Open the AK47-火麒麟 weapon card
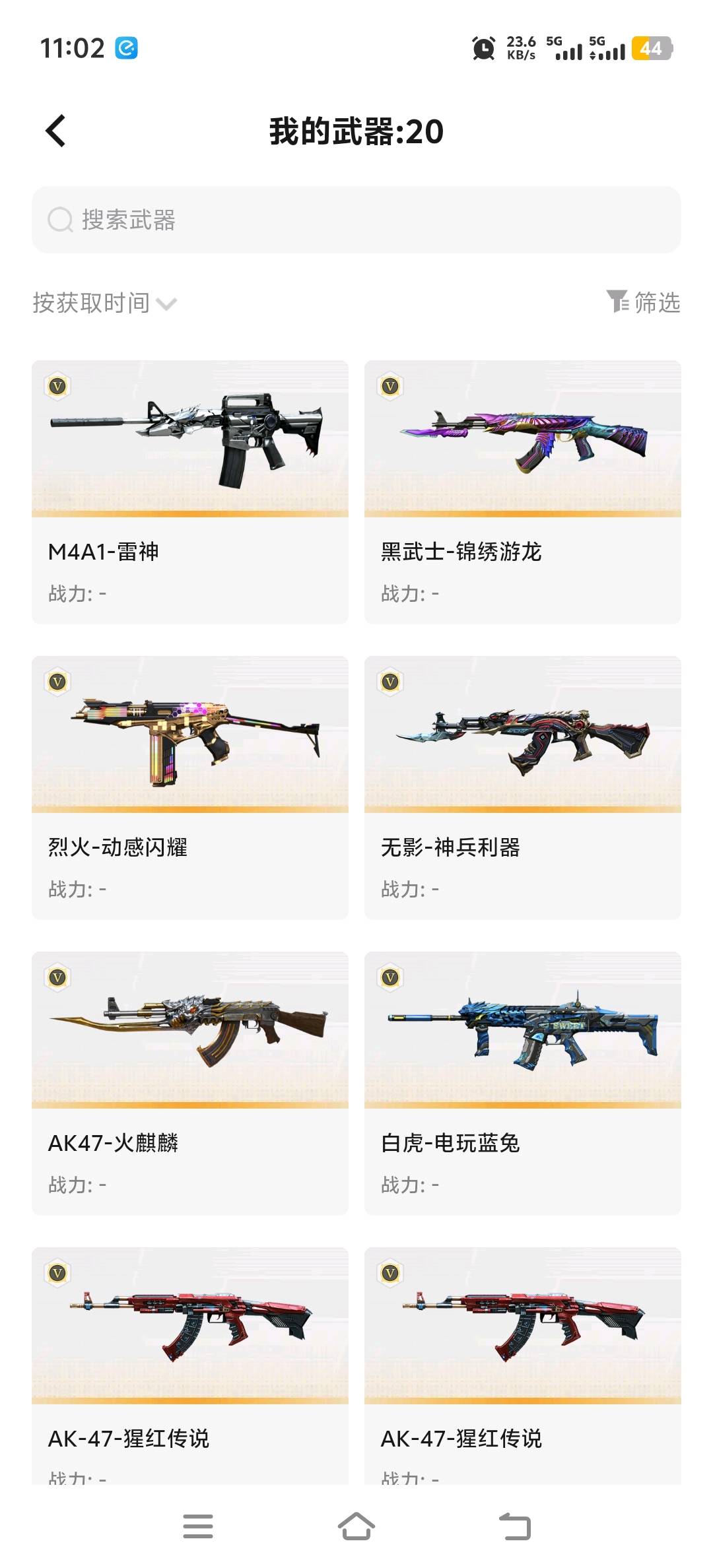The image size is (713, 1568). [190, 1083]
